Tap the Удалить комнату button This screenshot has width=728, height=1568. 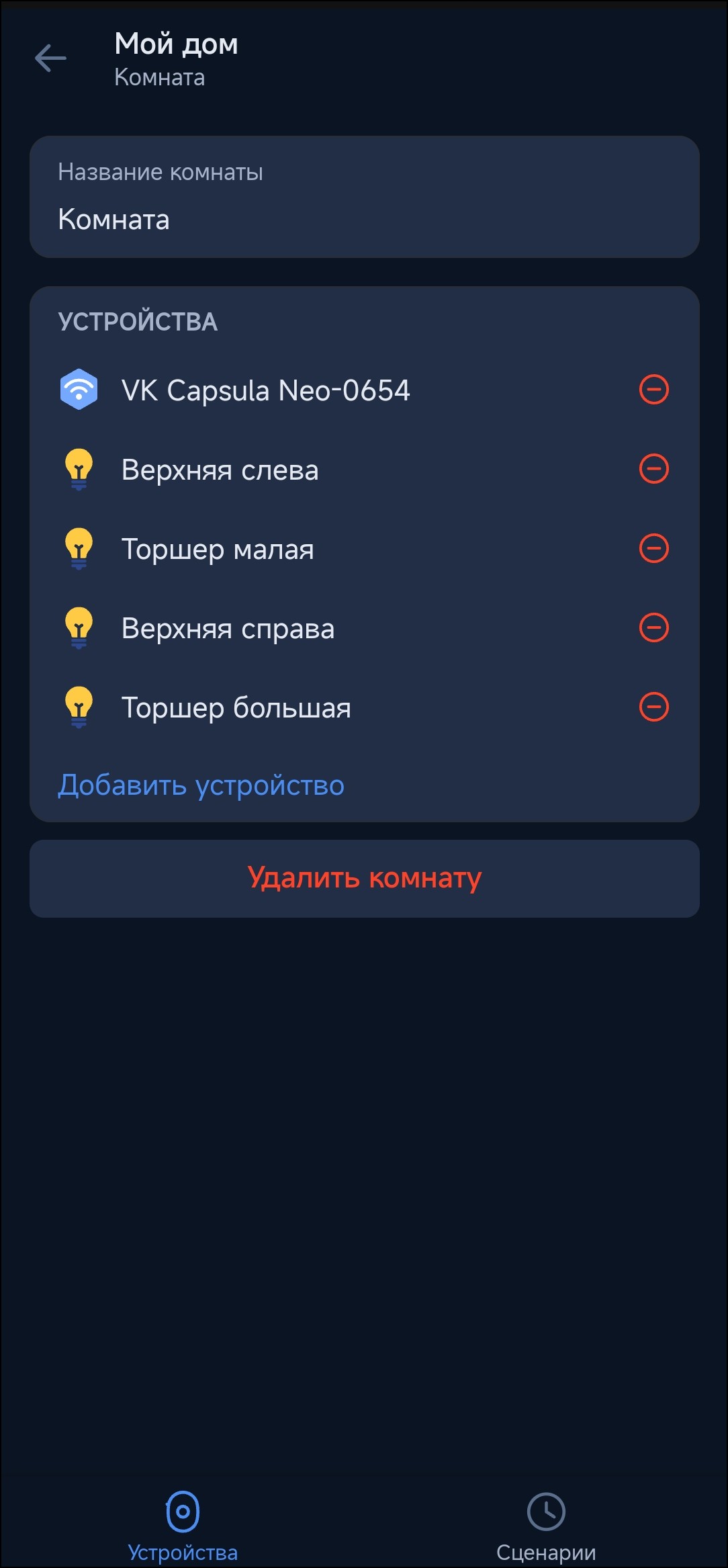tap(364, 878)
